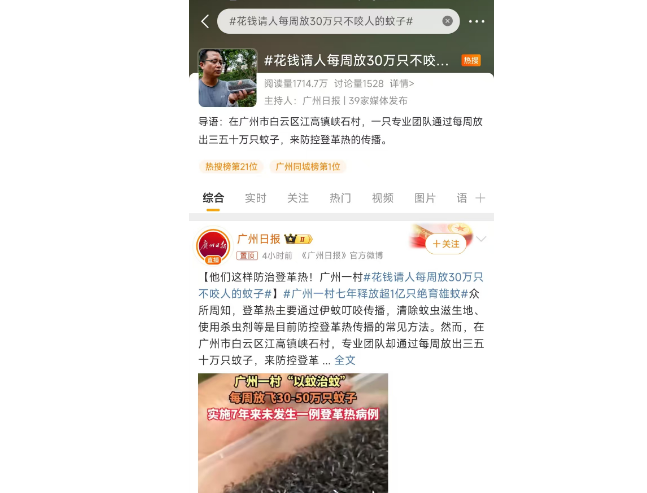Viewport: 647px width, 493px height.
Task: Switch to the 视频 tab
Action: coord(382,198)
